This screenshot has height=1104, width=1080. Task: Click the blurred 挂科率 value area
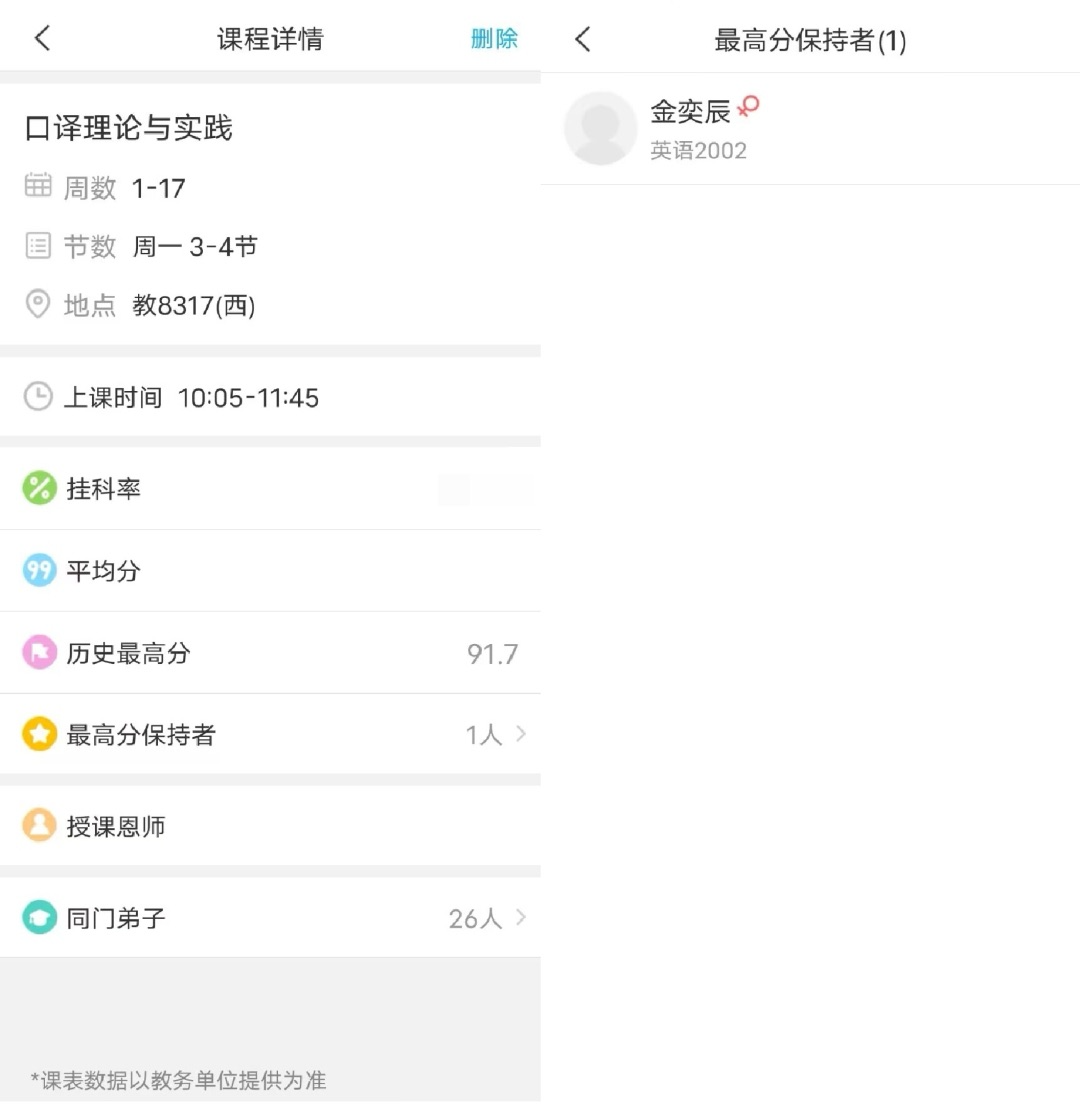[487, 488]
